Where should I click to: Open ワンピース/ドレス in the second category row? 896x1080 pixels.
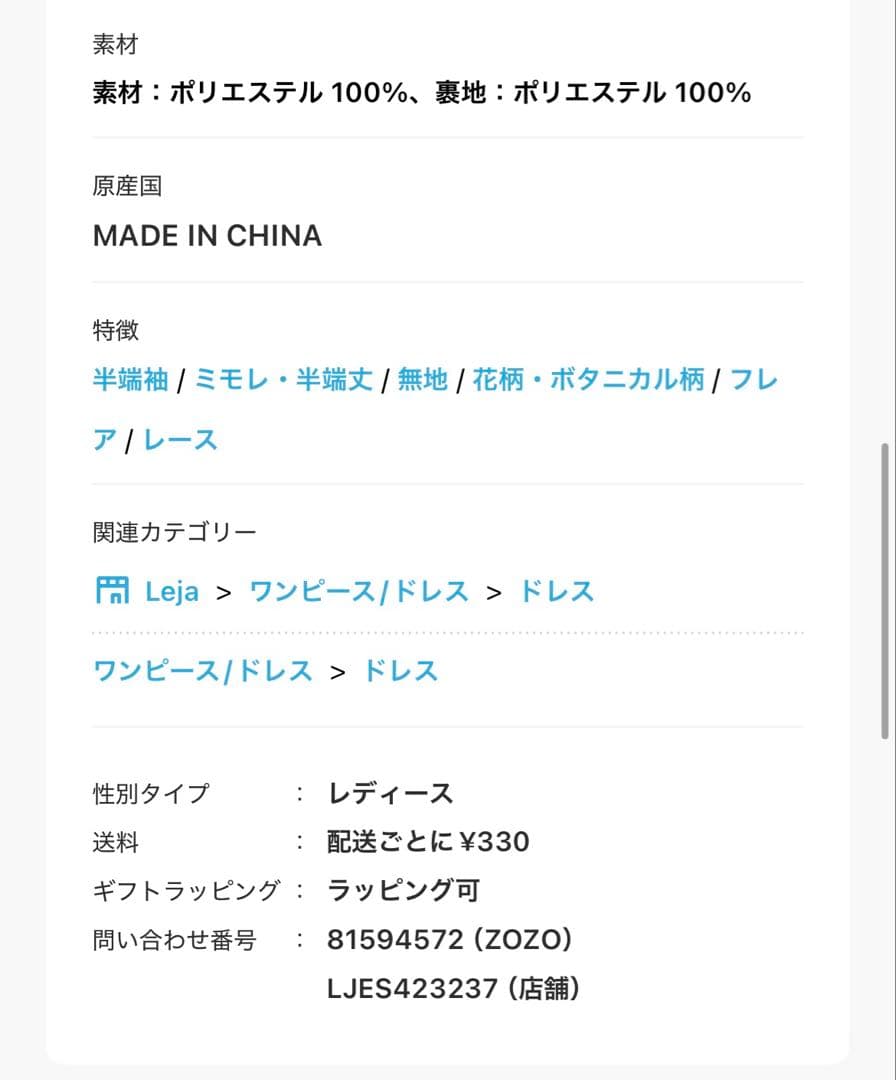tap(202, 671)
